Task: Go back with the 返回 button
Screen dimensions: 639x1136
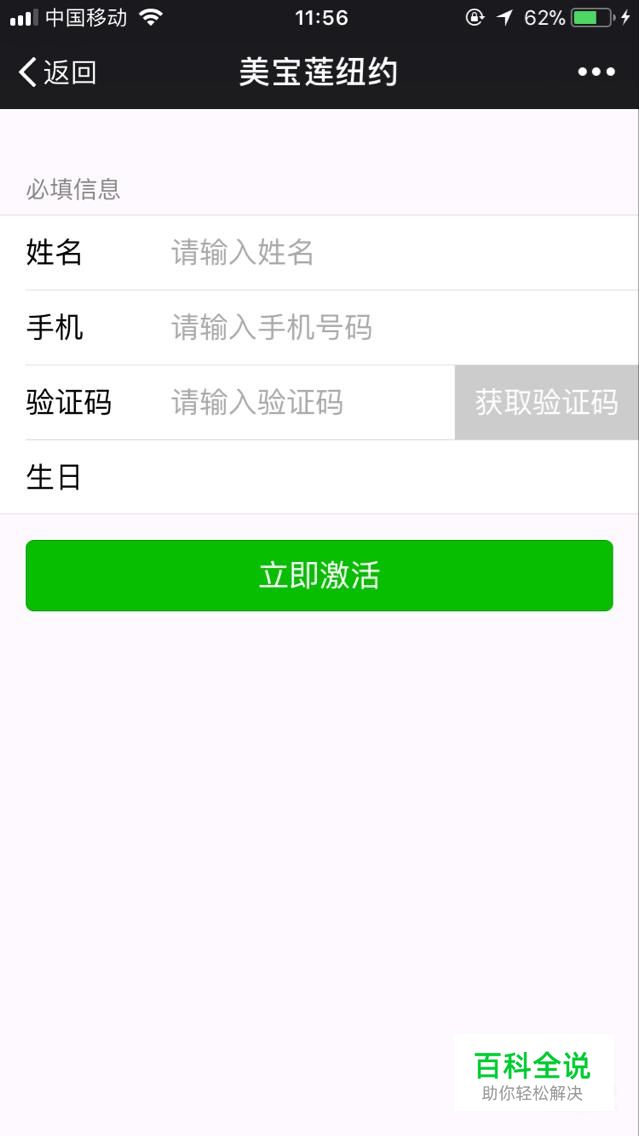Action: click(57, 72)
